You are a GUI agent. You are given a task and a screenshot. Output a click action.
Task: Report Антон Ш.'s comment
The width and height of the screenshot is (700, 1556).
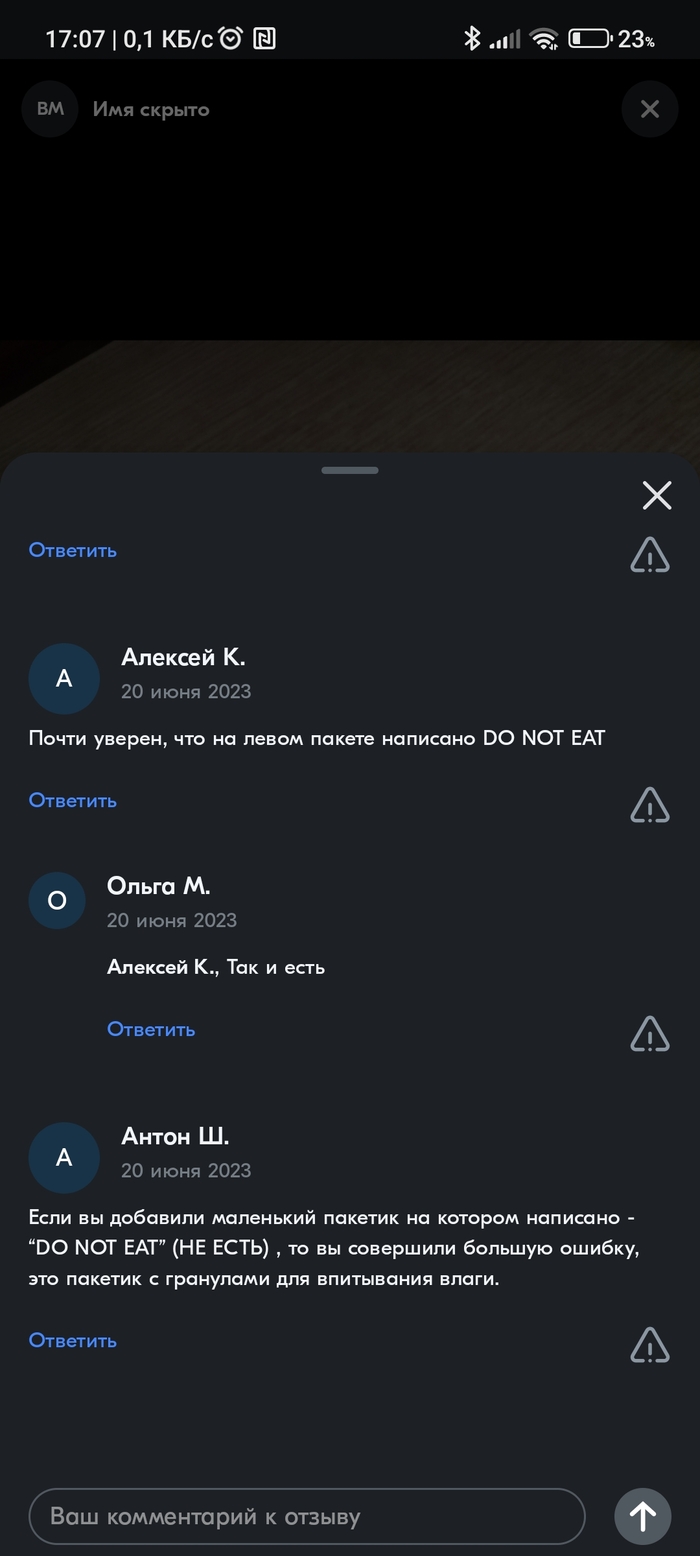pyautogui.click(x=650, y=1345)
